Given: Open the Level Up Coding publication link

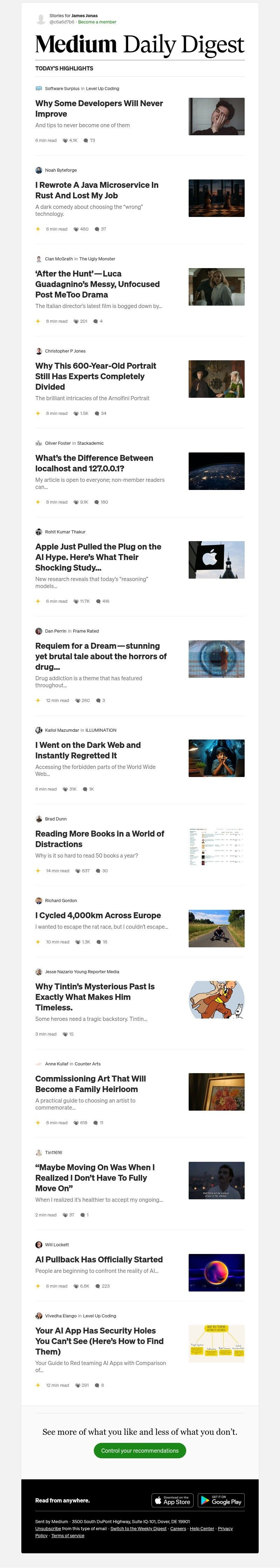Looking at the screenshot, I should click(x=103, y=88).
